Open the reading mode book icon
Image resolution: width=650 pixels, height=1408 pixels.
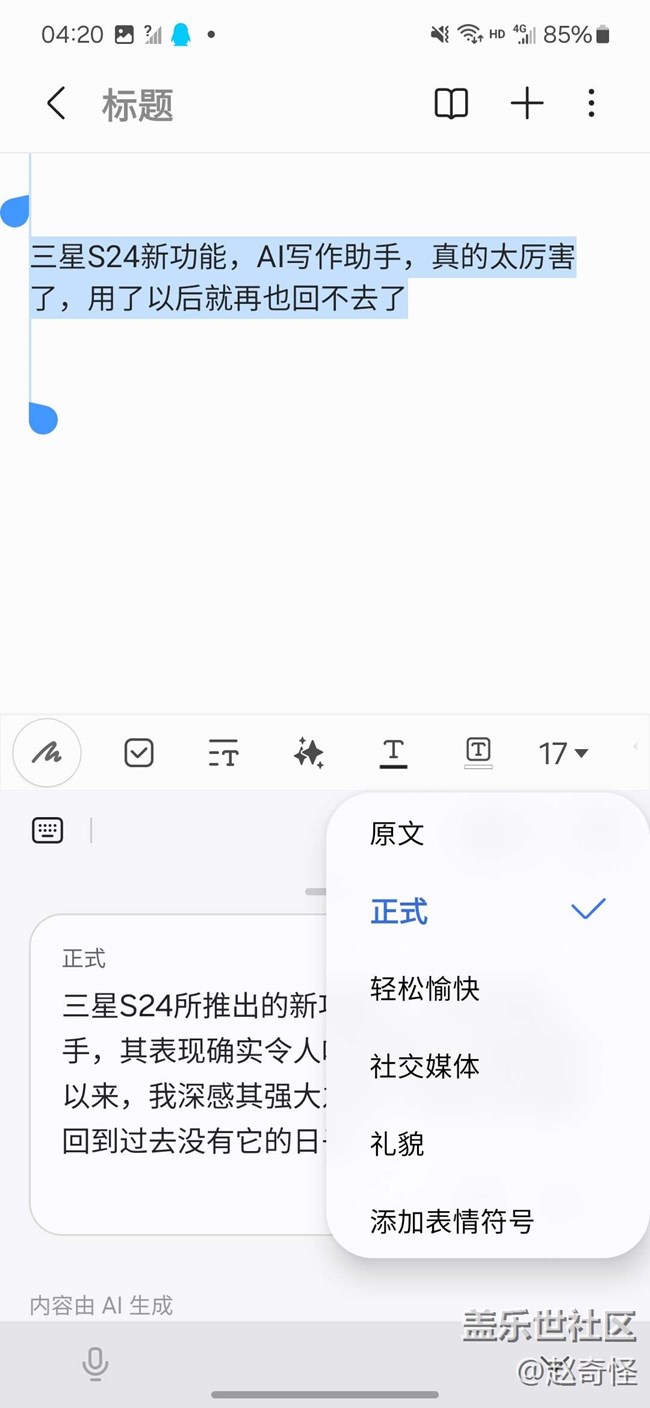(451, 104)
